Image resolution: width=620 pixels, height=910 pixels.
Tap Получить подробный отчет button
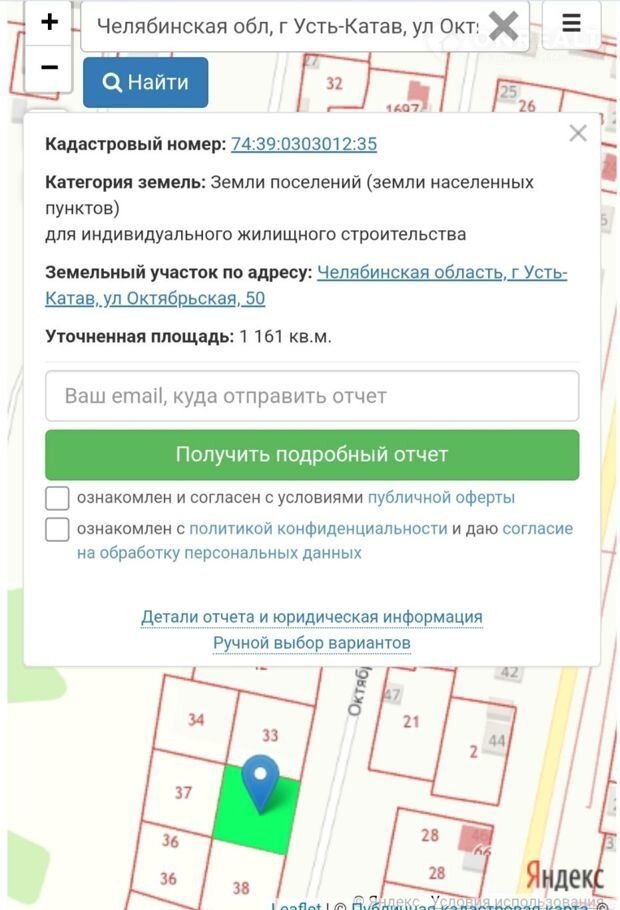(312, 454)
